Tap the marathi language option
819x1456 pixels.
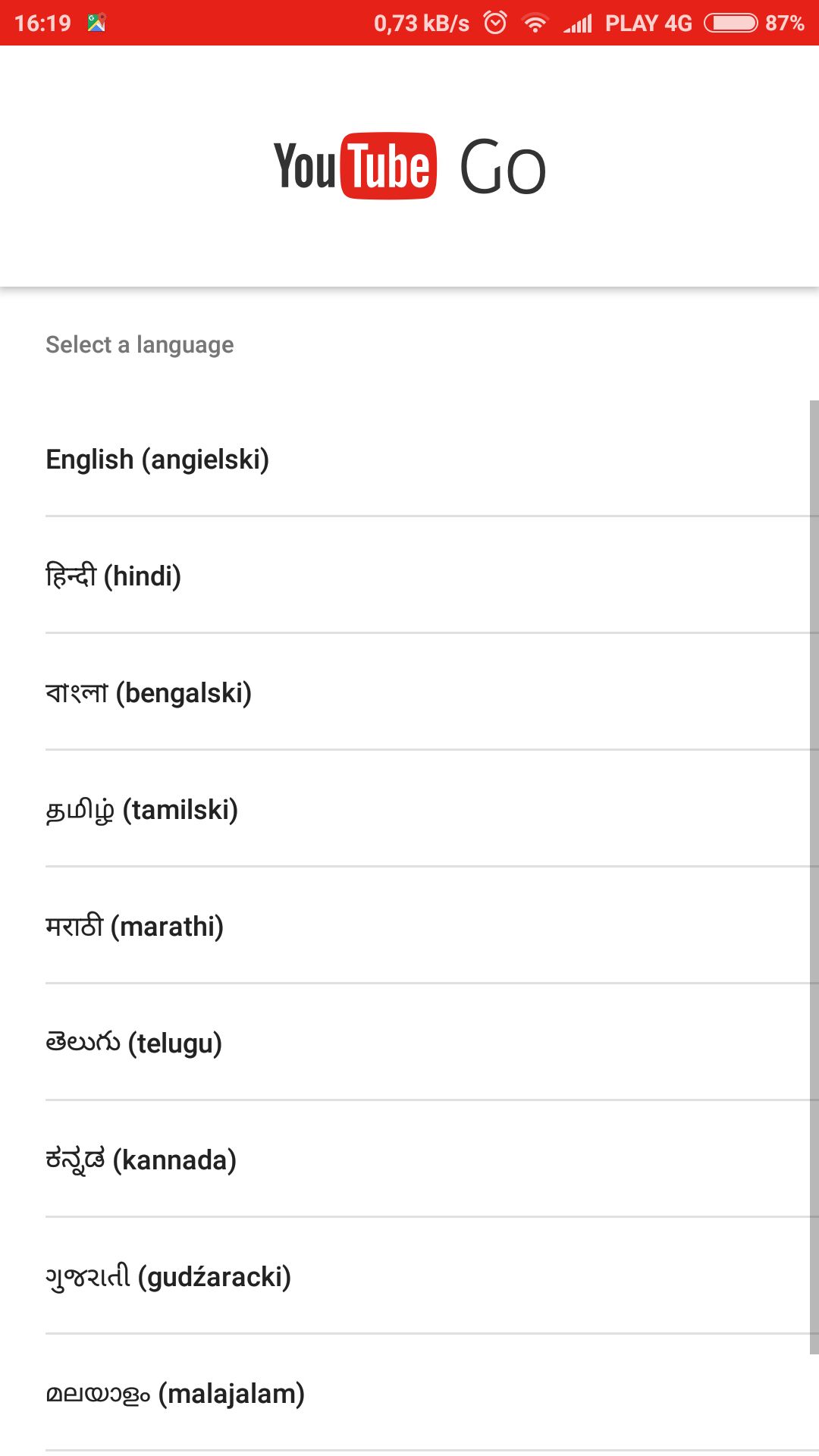point(409,926)
